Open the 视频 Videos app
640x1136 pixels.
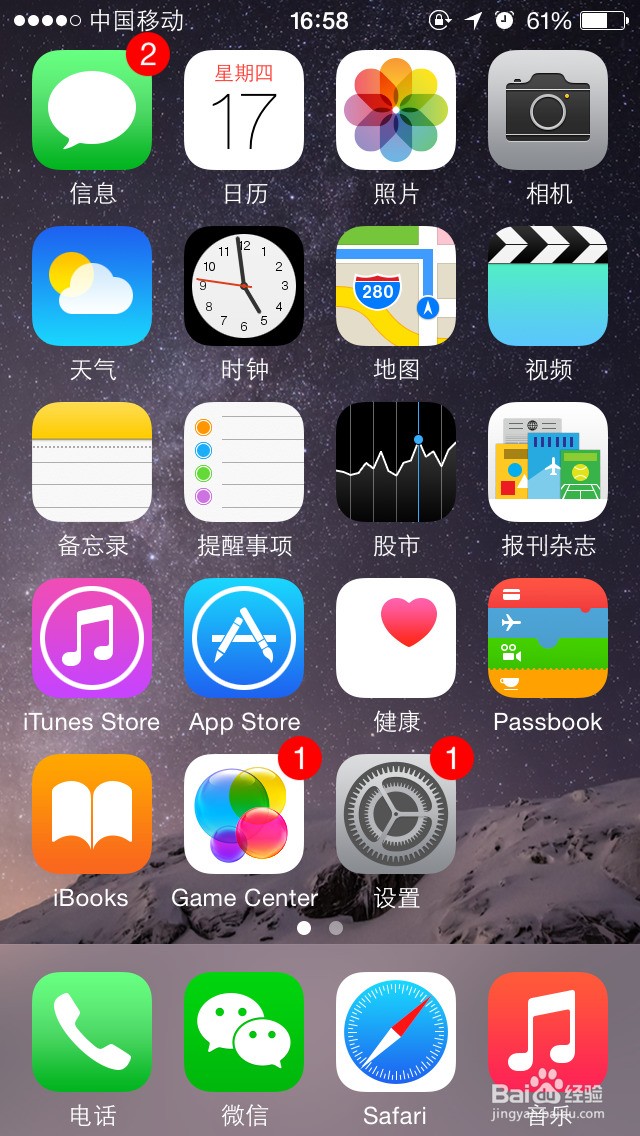548,286
